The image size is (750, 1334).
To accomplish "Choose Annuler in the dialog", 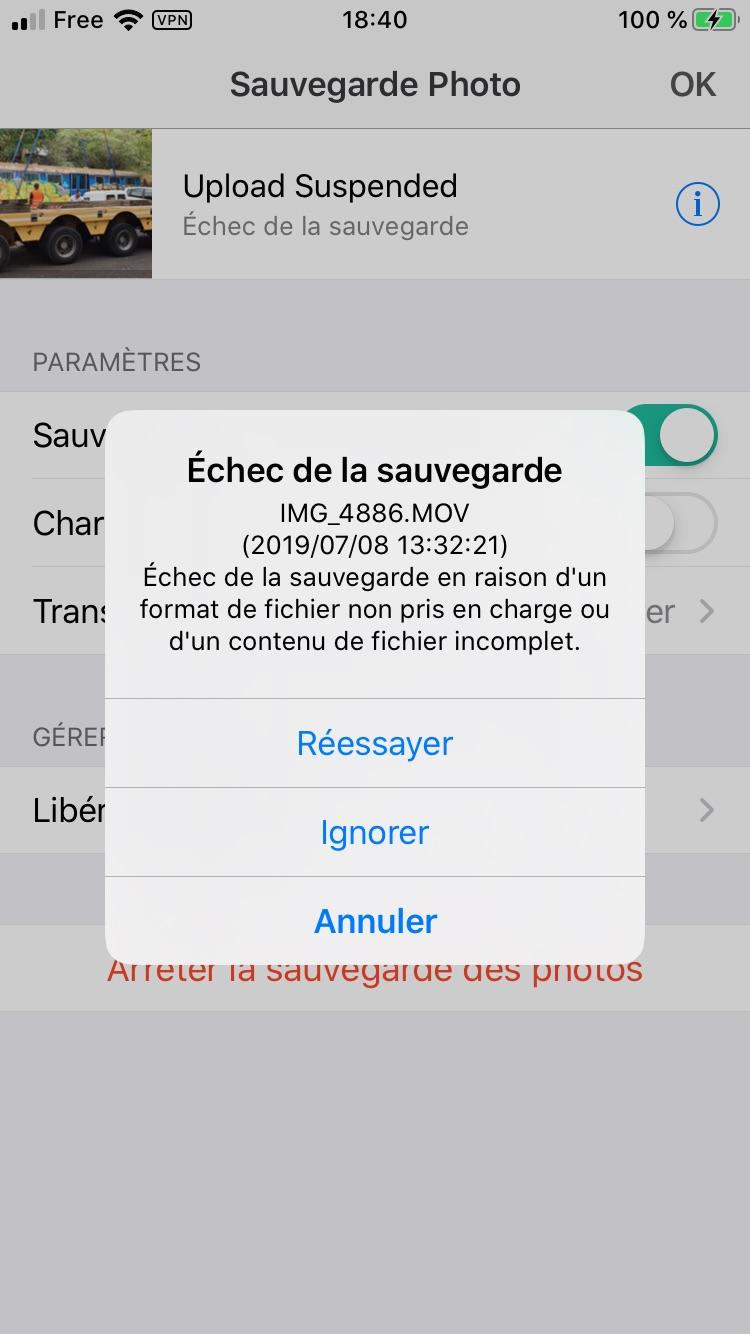I will click(374, 921).
